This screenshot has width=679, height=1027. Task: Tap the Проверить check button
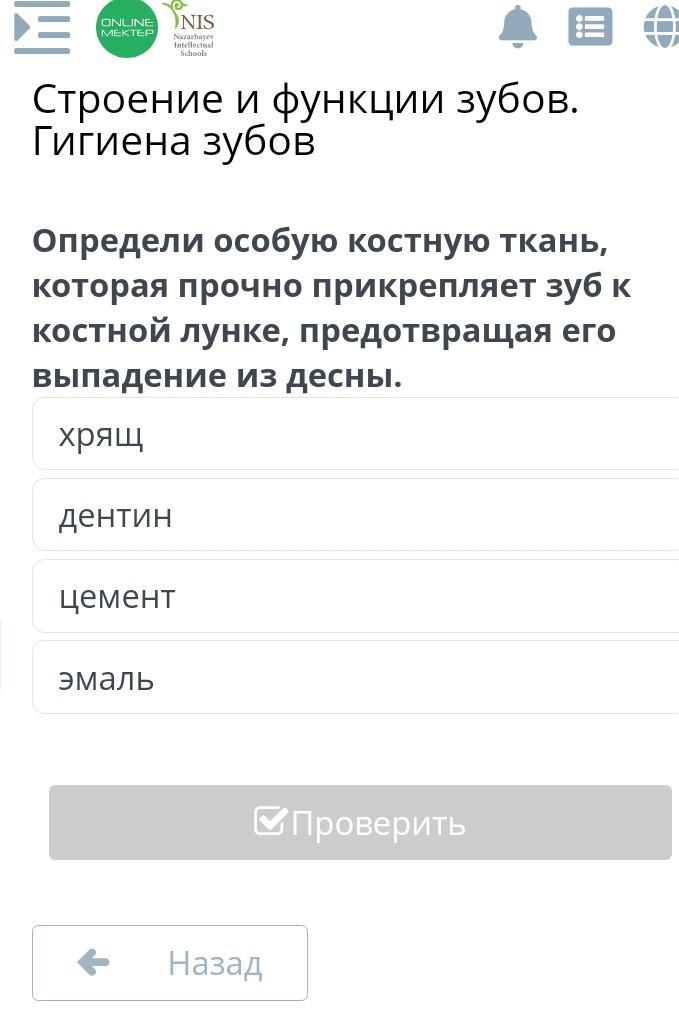pos(360,822)
